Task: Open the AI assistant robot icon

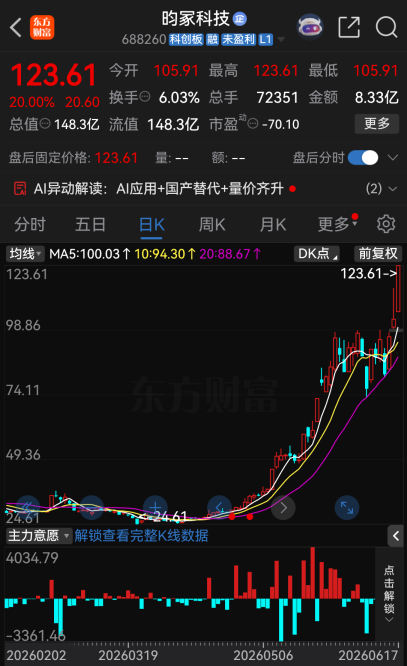Action: [310, 27]
